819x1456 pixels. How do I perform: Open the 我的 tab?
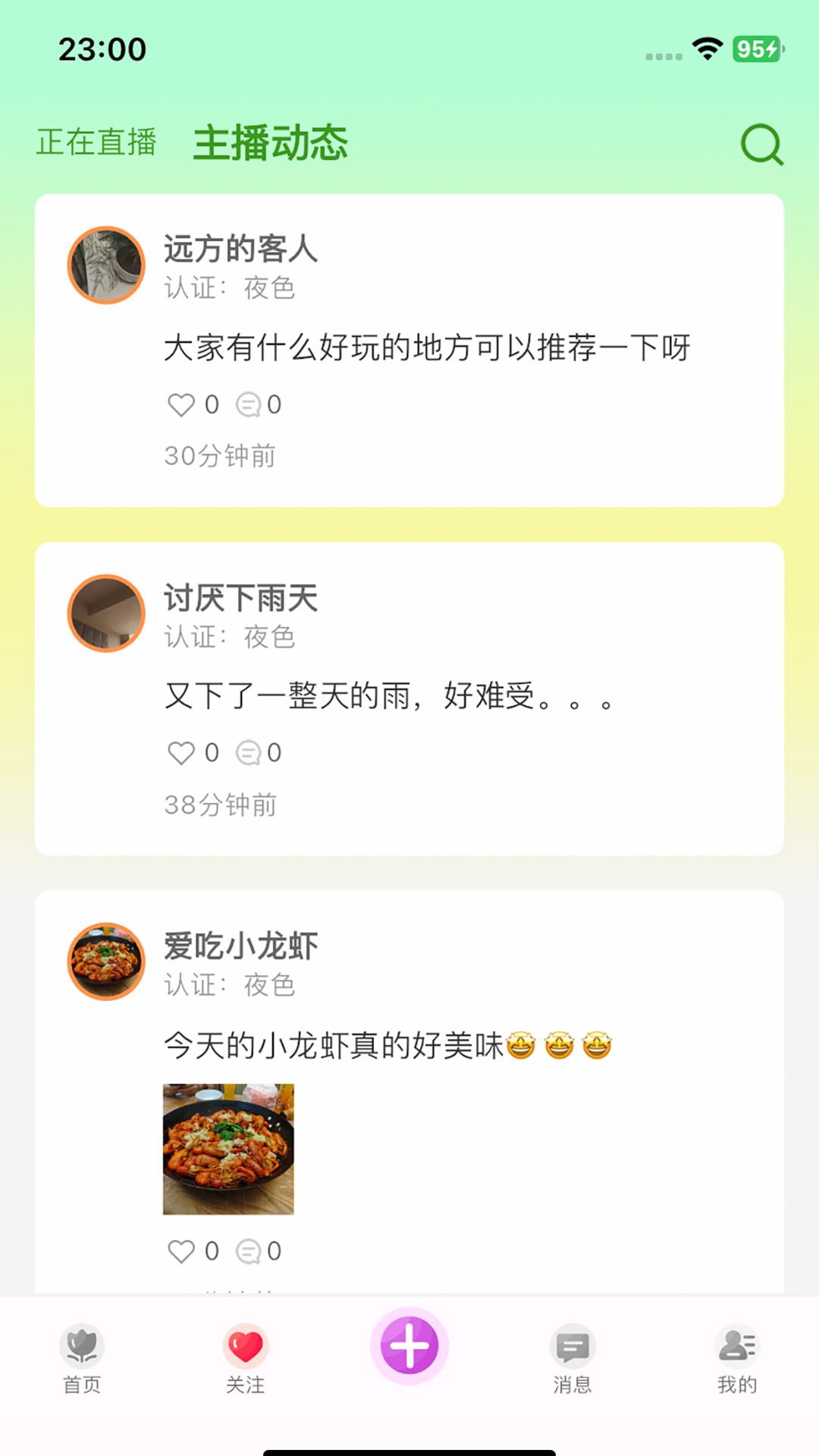pyautogui.click(x=737, y=1360)
